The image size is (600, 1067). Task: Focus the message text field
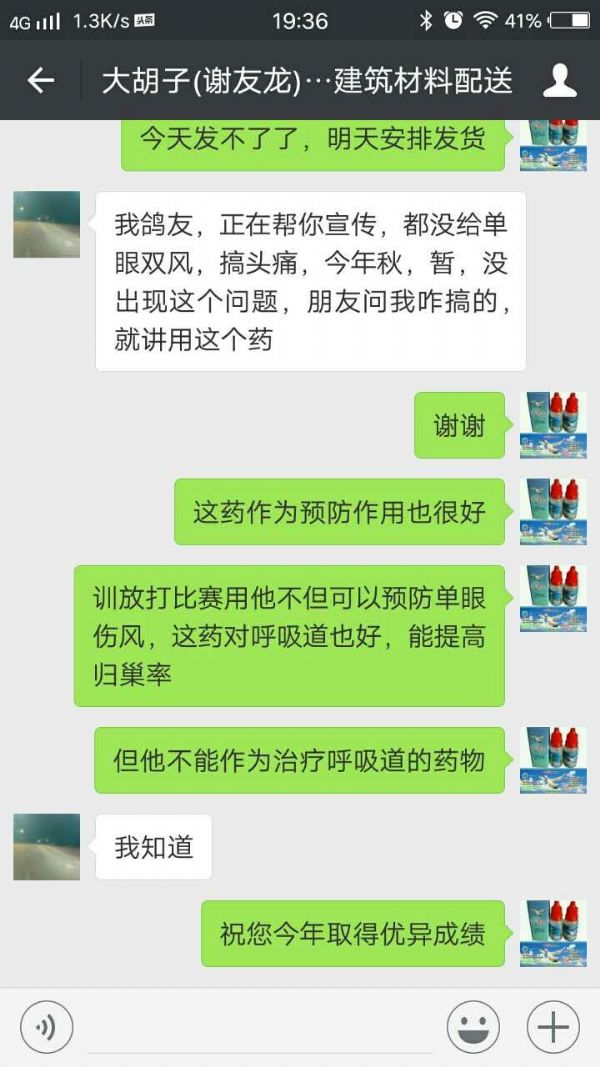pyautogui.click(x=260, y=1028)
